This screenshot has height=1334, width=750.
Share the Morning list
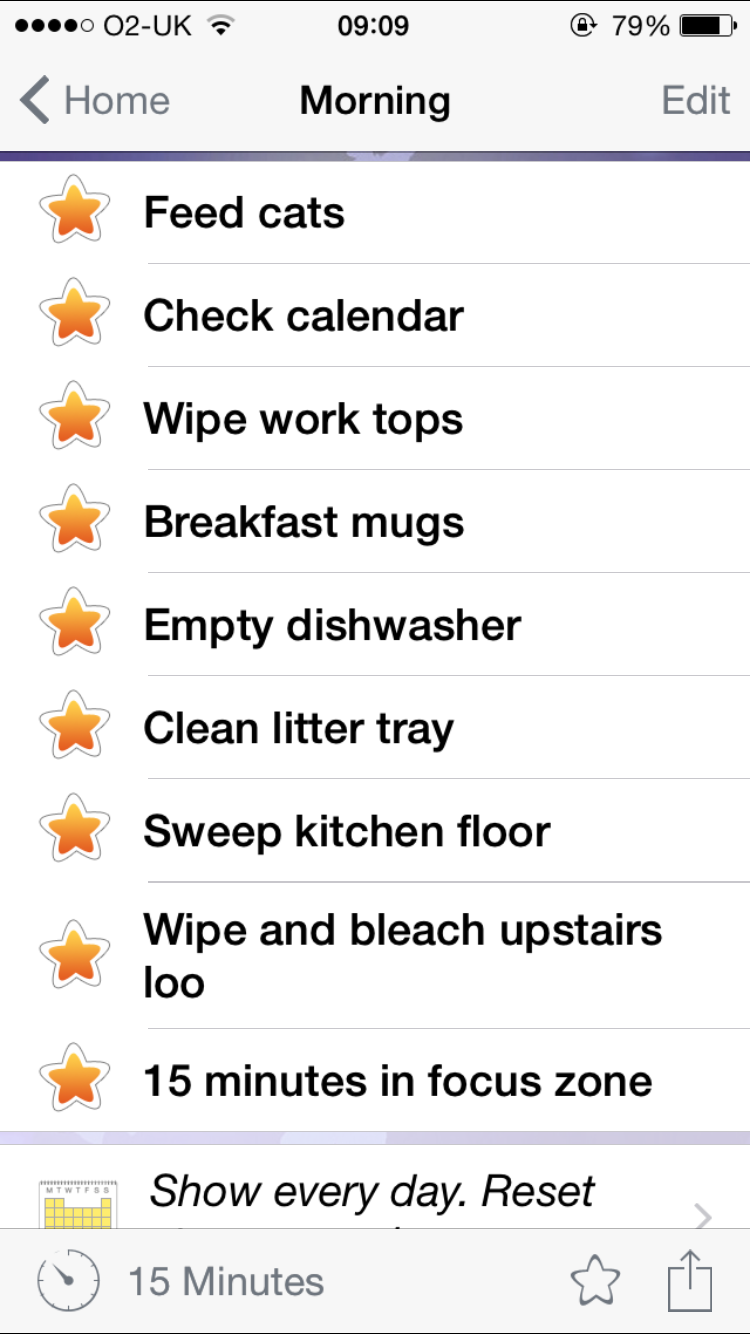pyautogui.click(x=690, y=1279)
